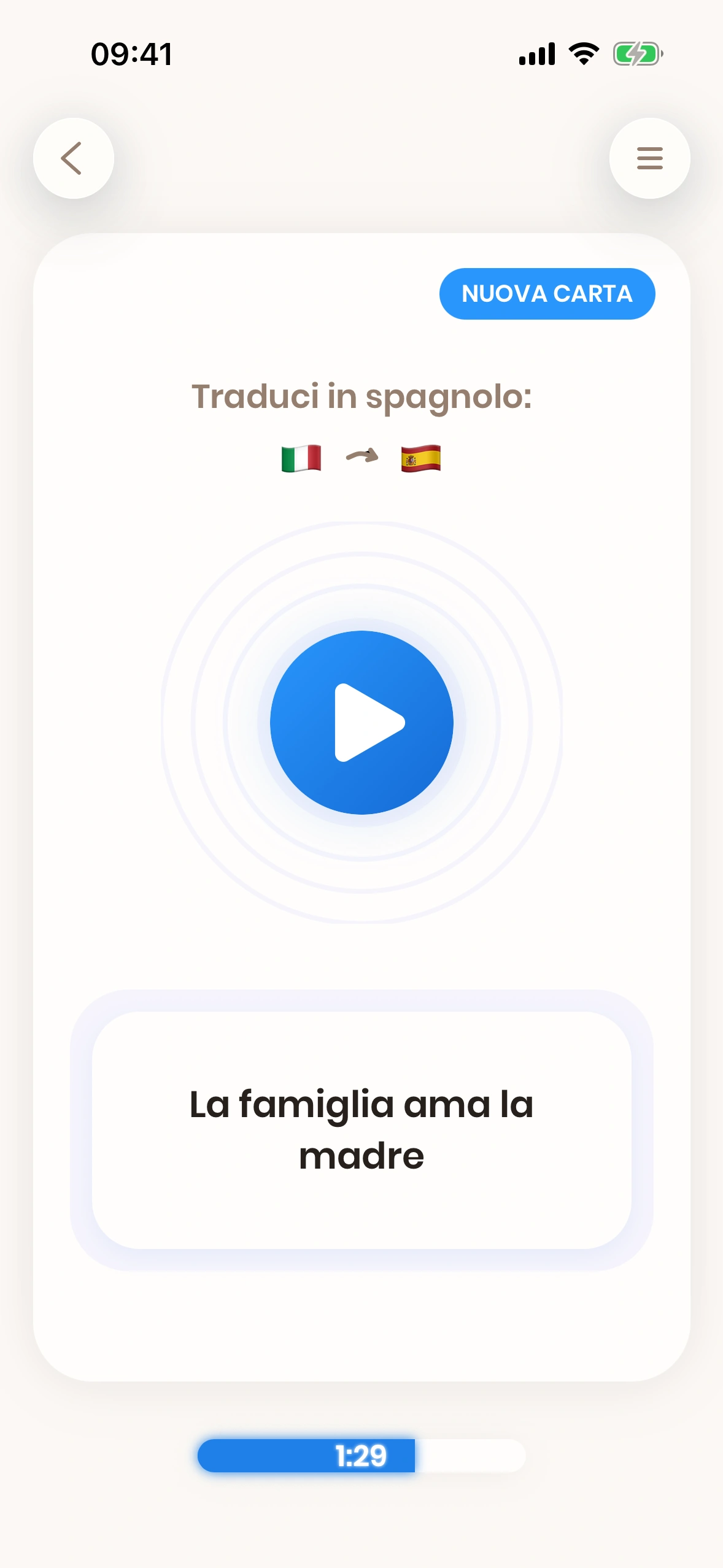Go back using the arrow button
The height and width of the screenshot is (1568, 723).
tap(73, 158)
